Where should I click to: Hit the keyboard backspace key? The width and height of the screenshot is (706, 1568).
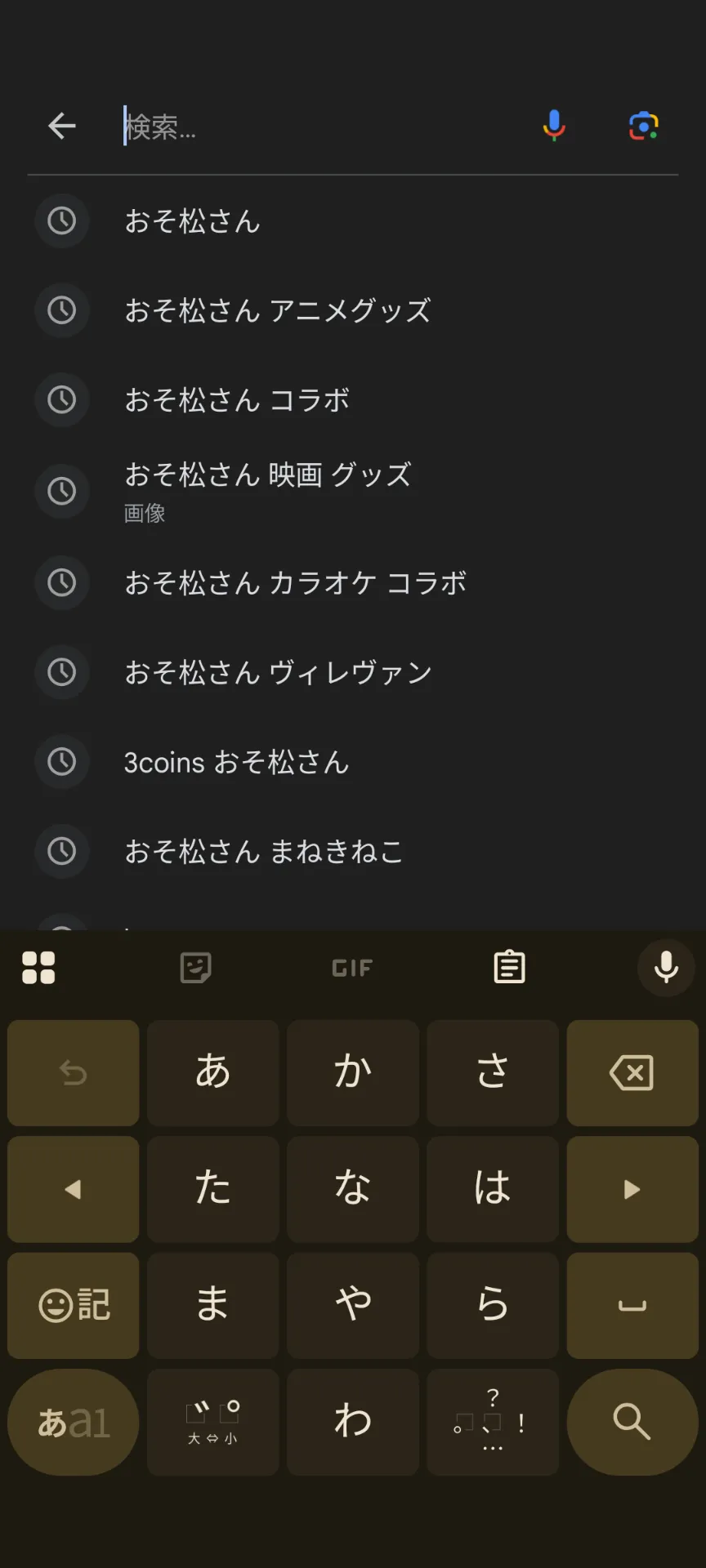pos(632,1073)
